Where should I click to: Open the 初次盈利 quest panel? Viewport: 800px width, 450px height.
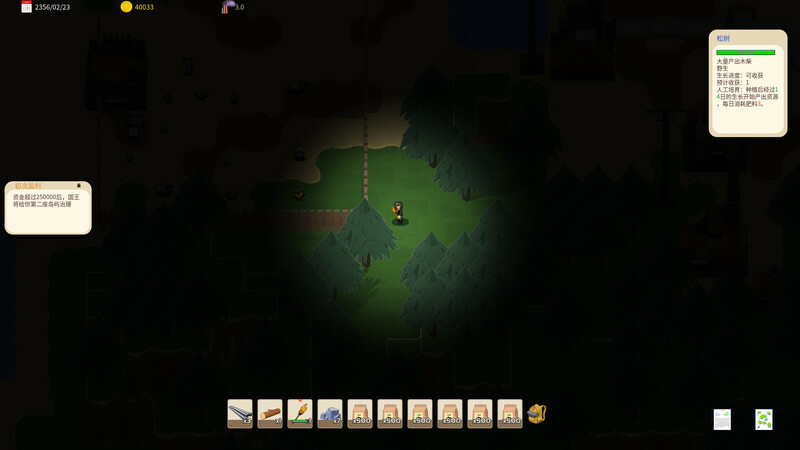(x=48, y=207)
